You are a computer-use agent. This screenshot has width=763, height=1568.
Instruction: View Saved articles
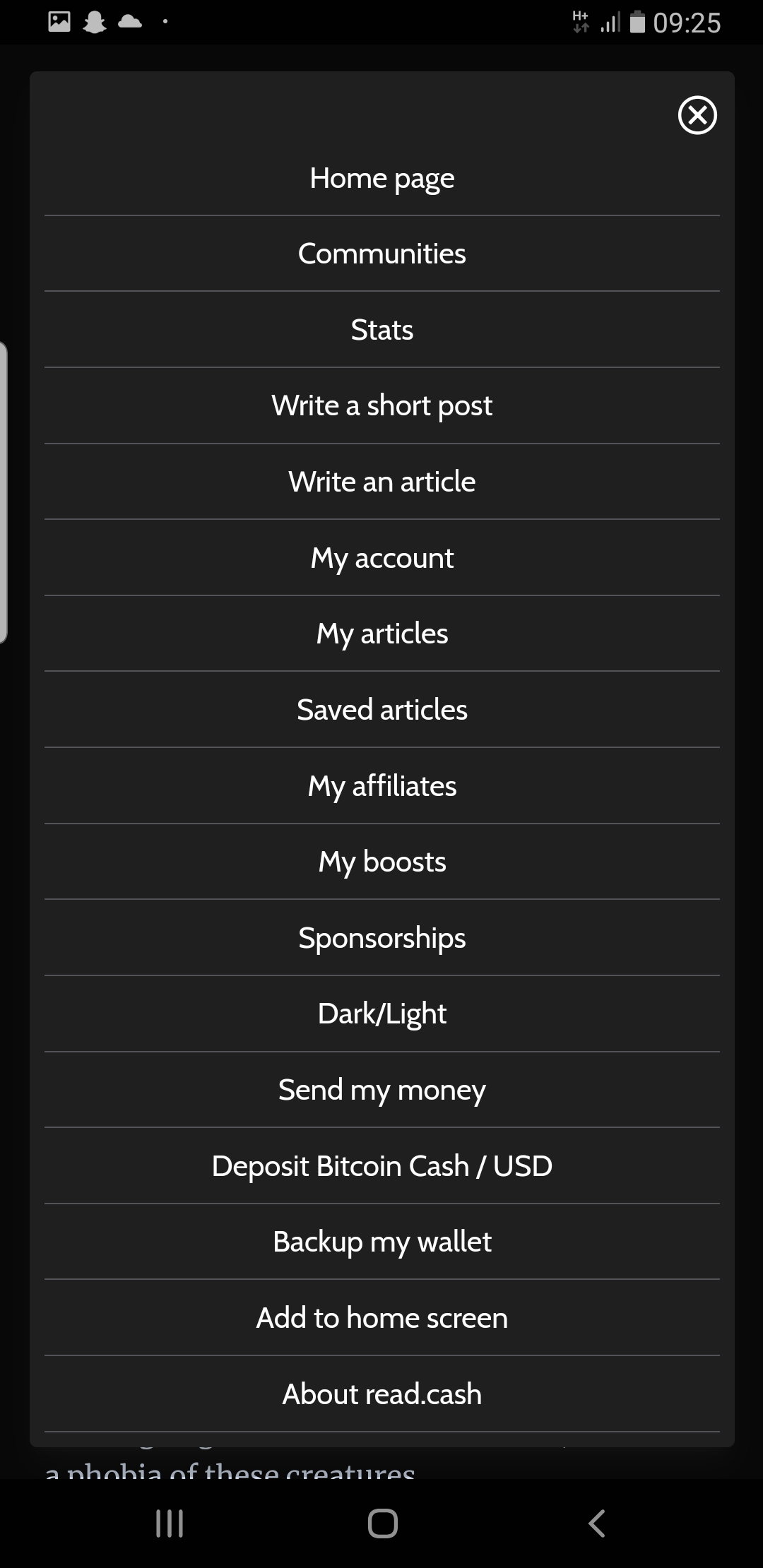click(x=381, y=710)
